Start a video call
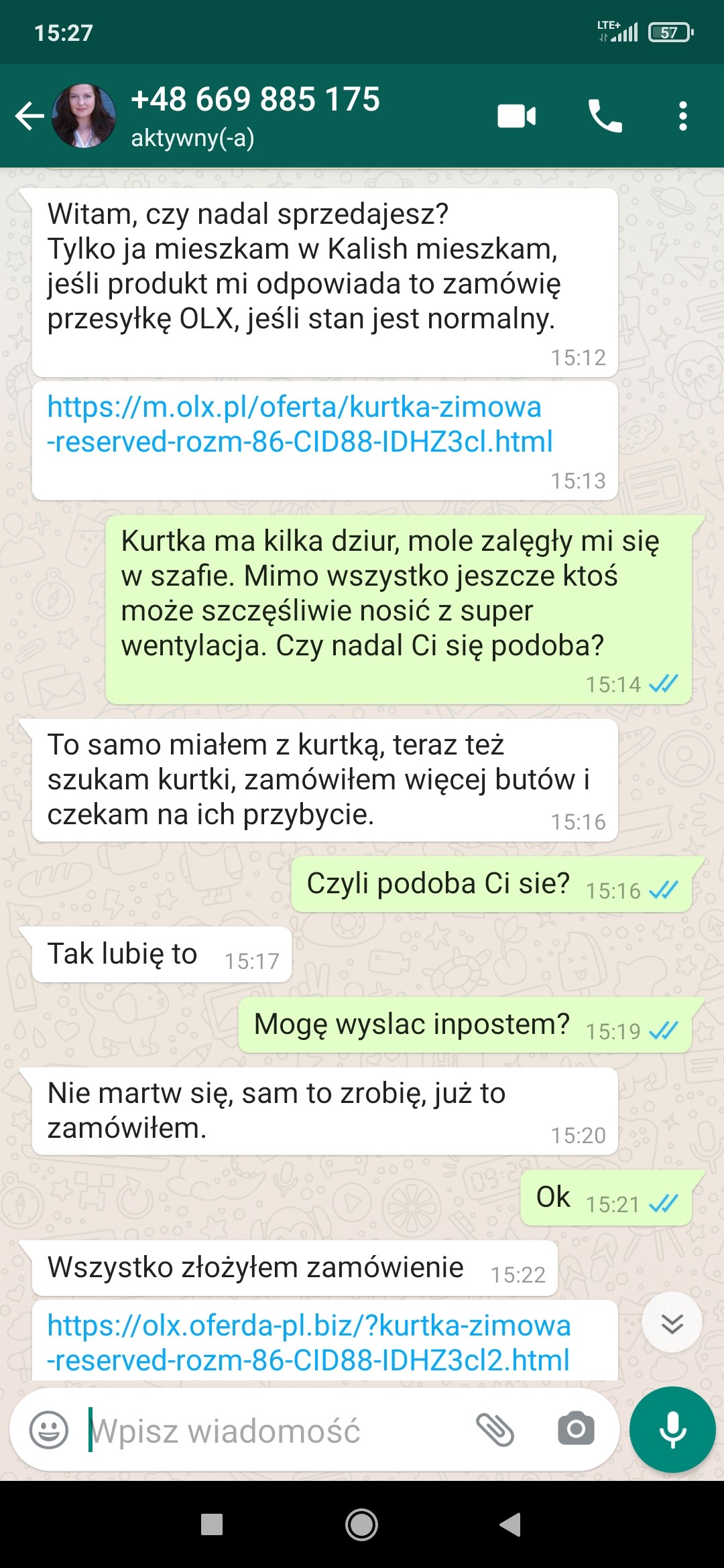The image size is (724, 1568). [x=516, y=117]
